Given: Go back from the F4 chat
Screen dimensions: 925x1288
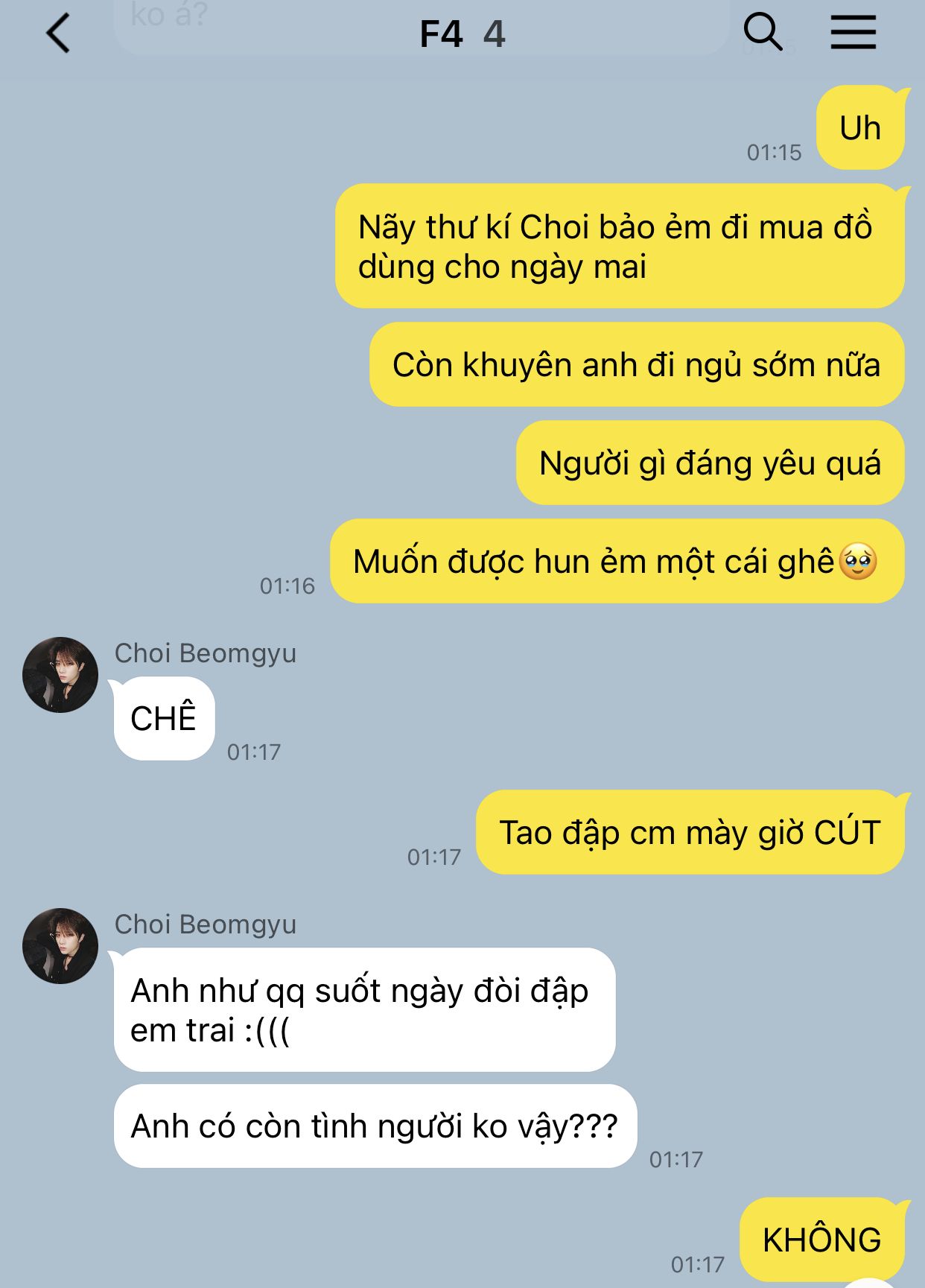Looking at the screenshot, I should pos(58,34).
